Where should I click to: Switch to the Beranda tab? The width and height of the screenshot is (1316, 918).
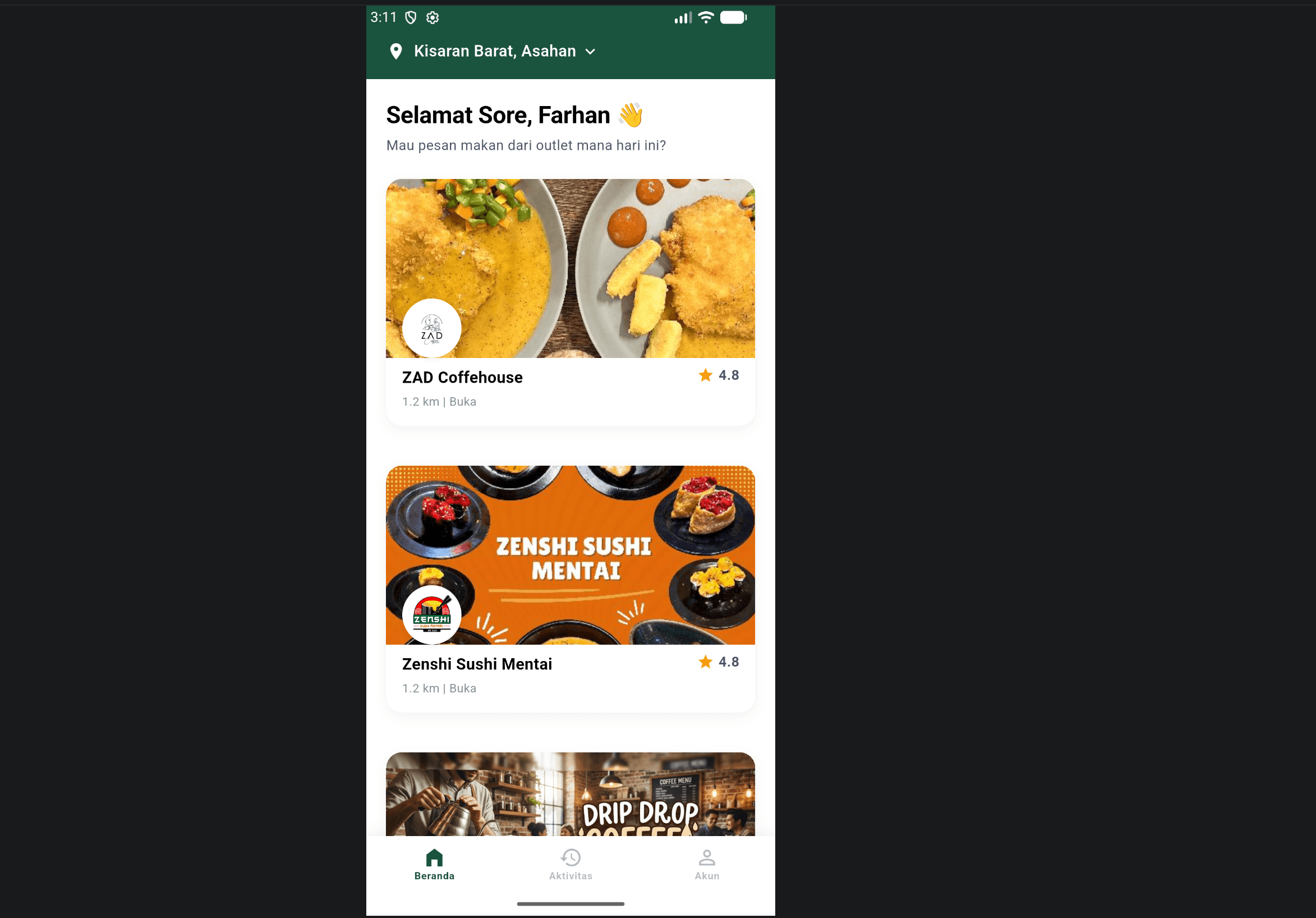[434, 864]
